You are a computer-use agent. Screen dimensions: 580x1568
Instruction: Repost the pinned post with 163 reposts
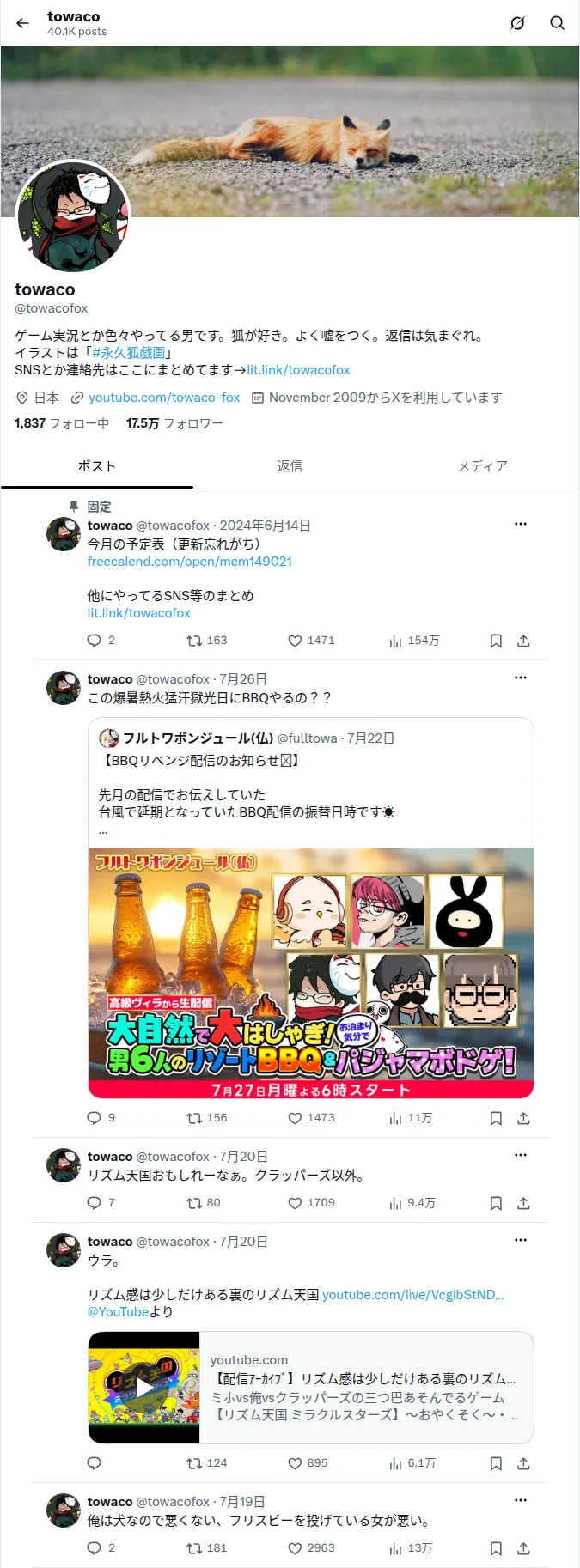click(x=207, y=641)
